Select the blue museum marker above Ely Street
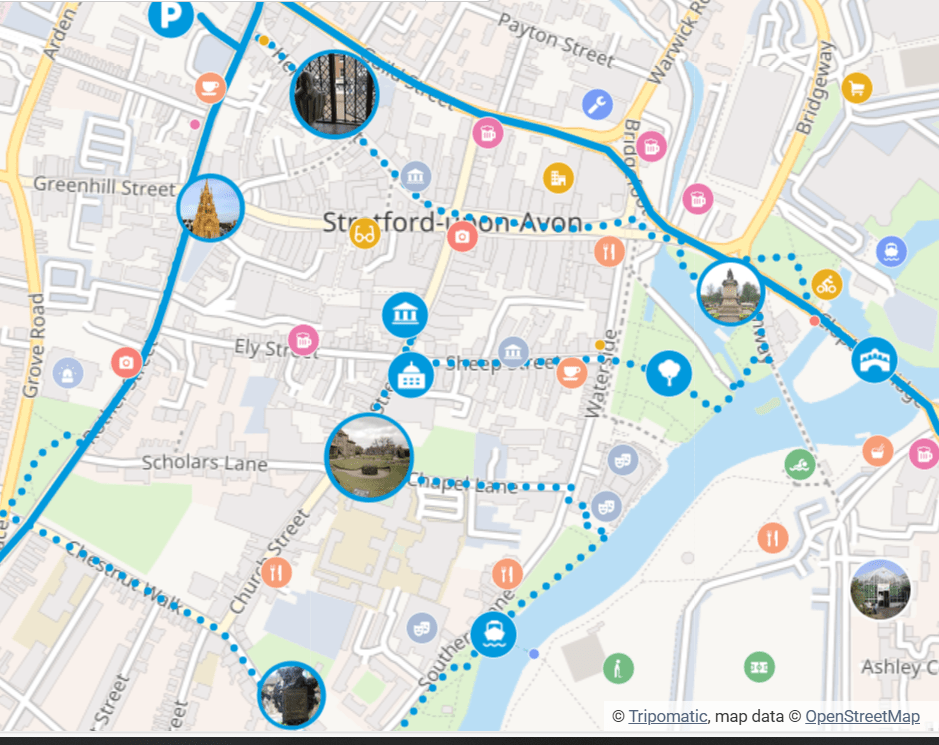 (405, 314)
